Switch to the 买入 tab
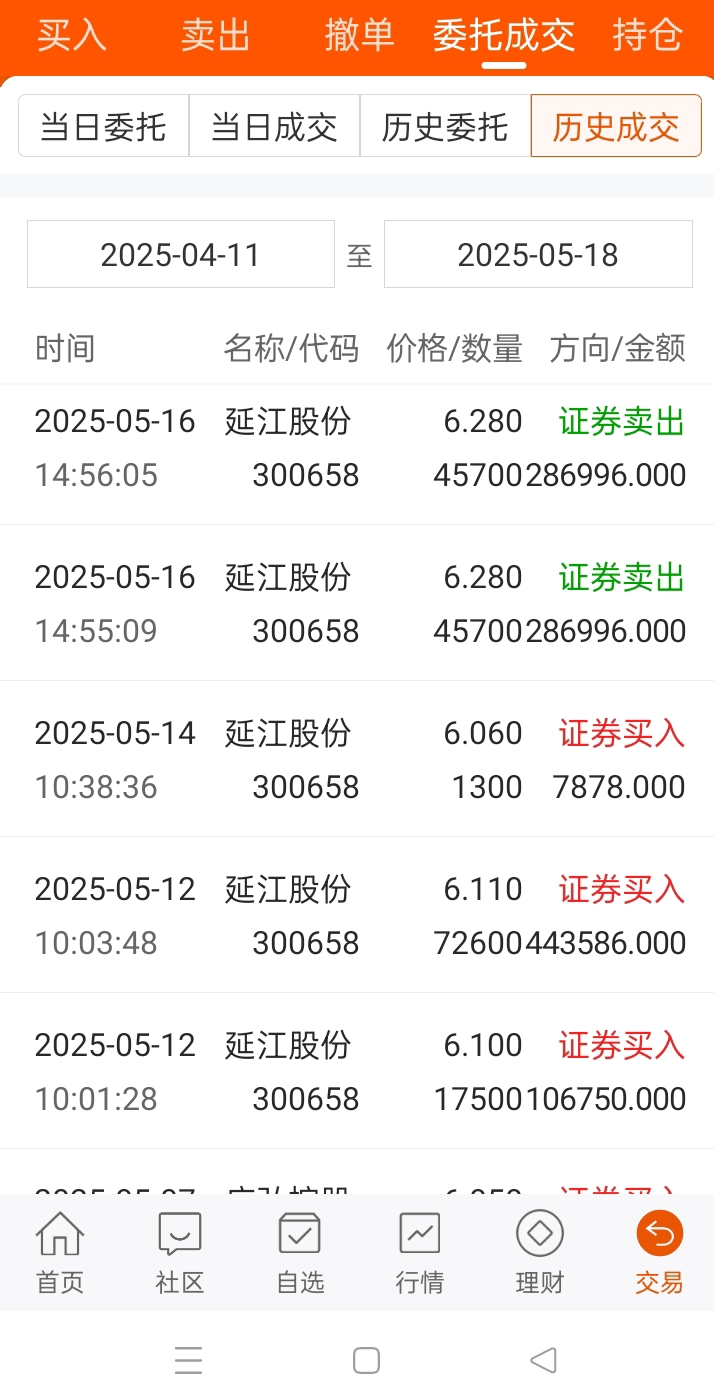The height and width of the screenshot is (1399, 714). pos(72,36)
